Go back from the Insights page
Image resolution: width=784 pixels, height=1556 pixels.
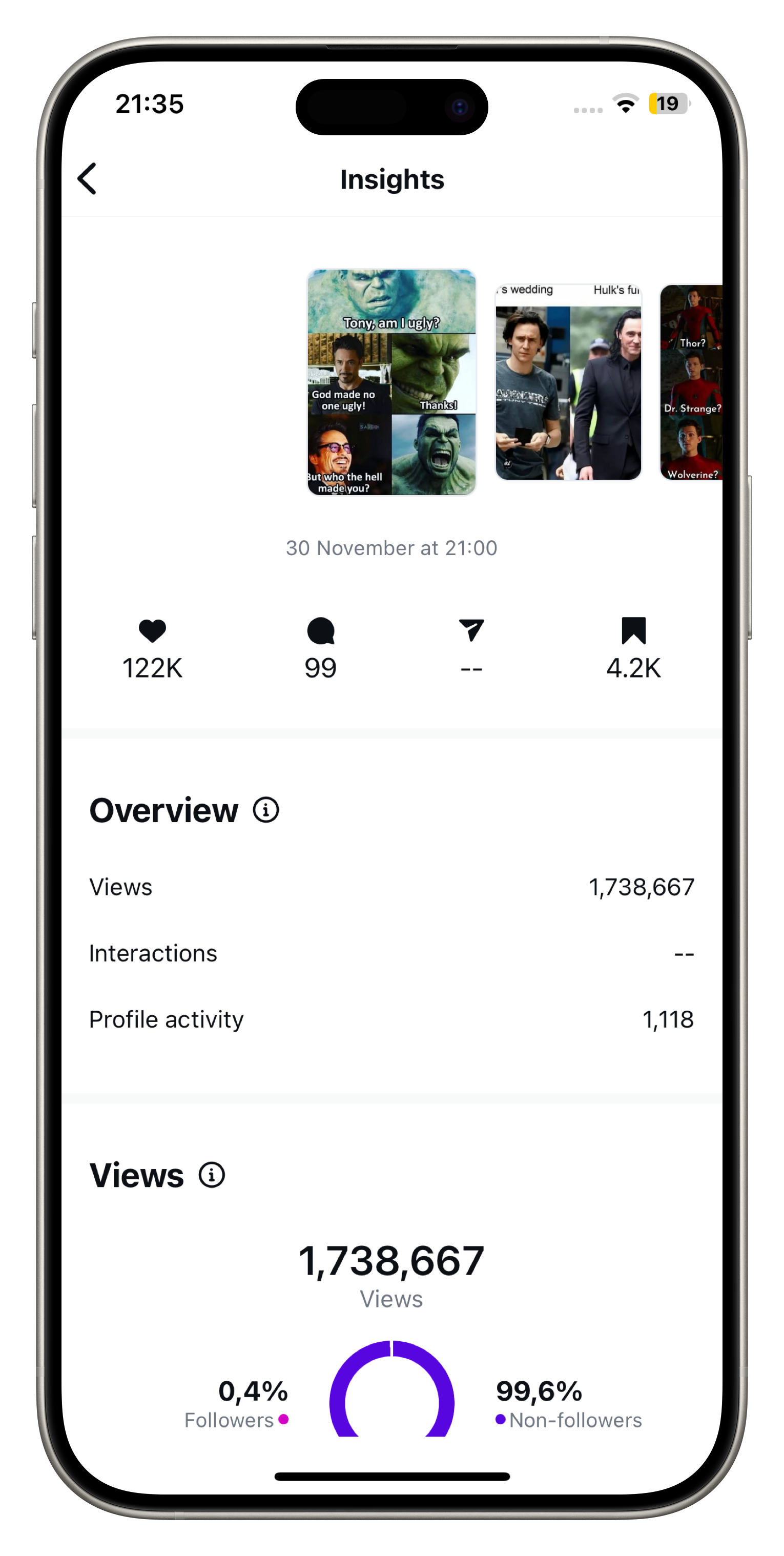88,179
